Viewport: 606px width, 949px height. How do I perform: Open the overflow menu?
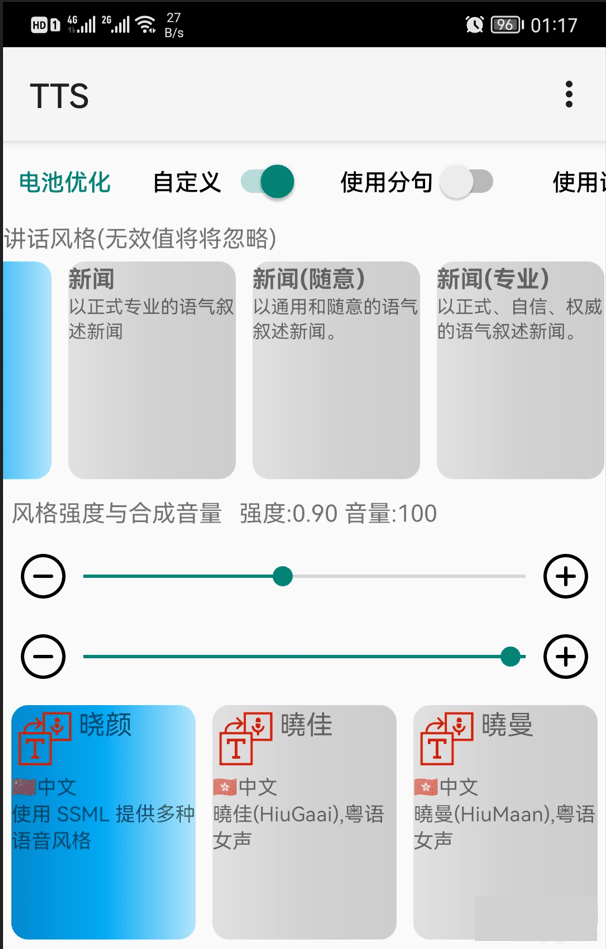[569, 95]
